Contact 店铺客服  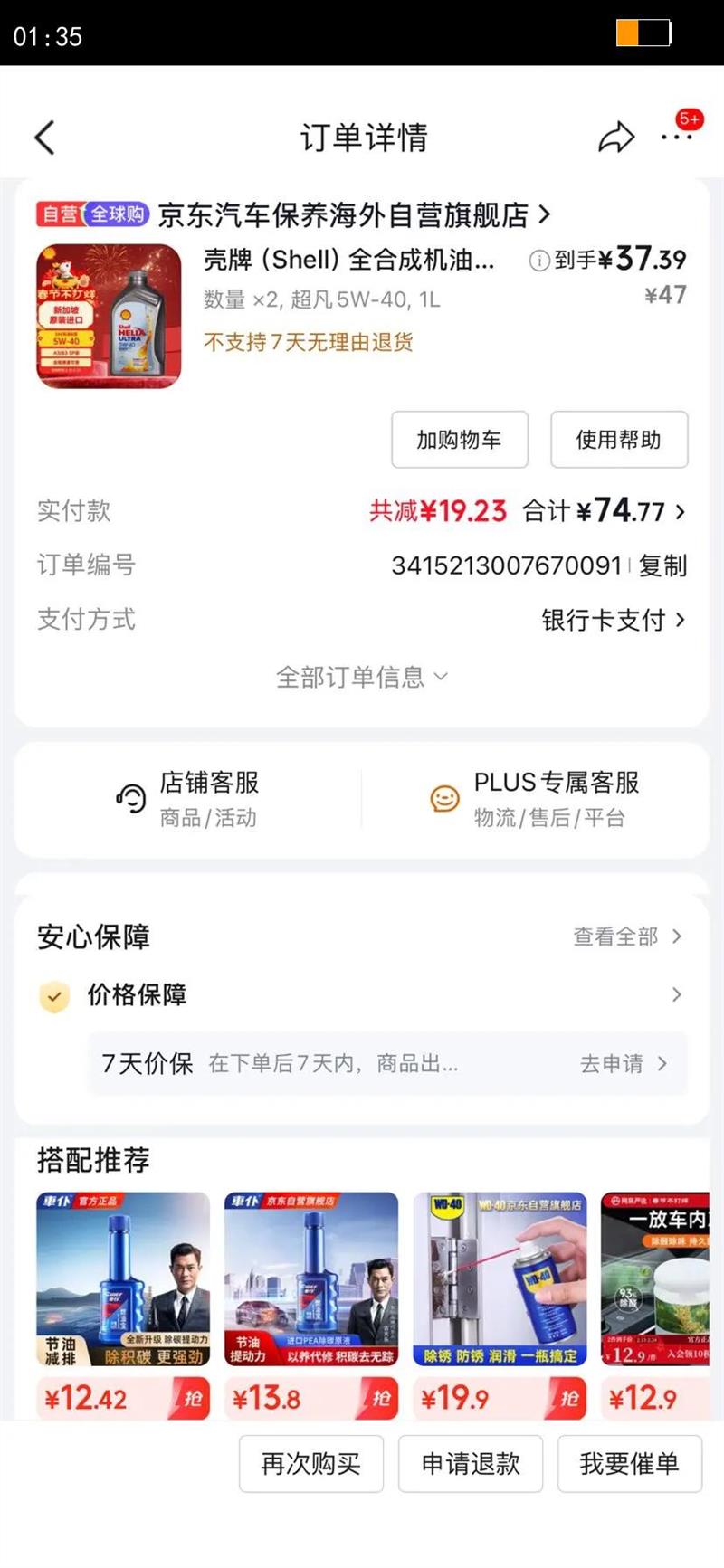pos(188,799)
